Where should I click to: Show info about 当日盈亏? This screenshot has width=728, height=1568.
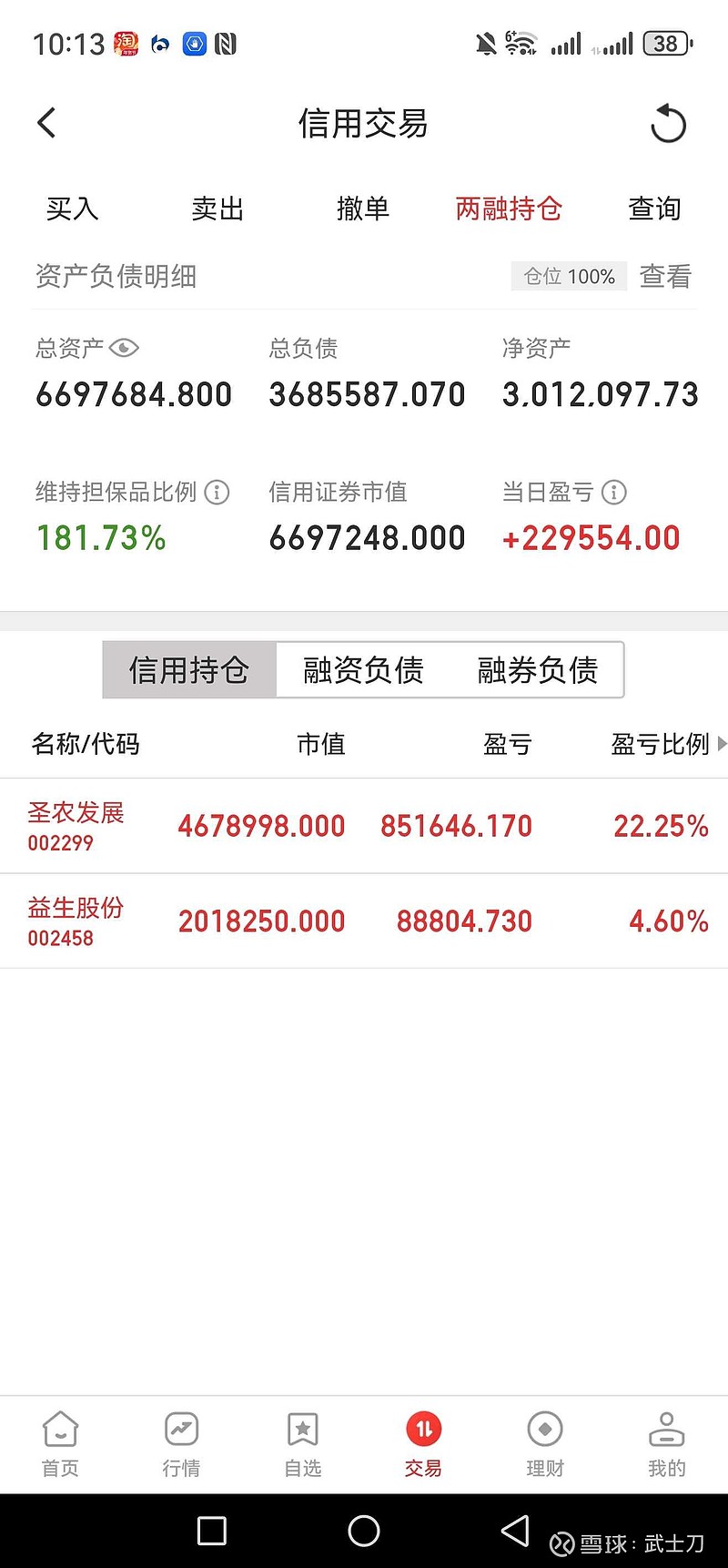(614, 493)
